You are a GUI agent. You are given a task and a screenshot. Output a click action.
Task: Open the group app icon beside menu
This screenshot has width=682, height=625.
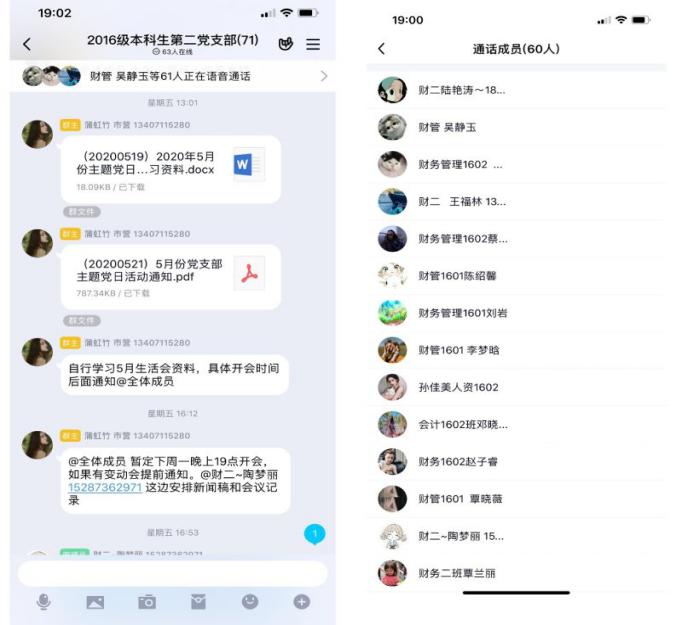tap(285, 45)
